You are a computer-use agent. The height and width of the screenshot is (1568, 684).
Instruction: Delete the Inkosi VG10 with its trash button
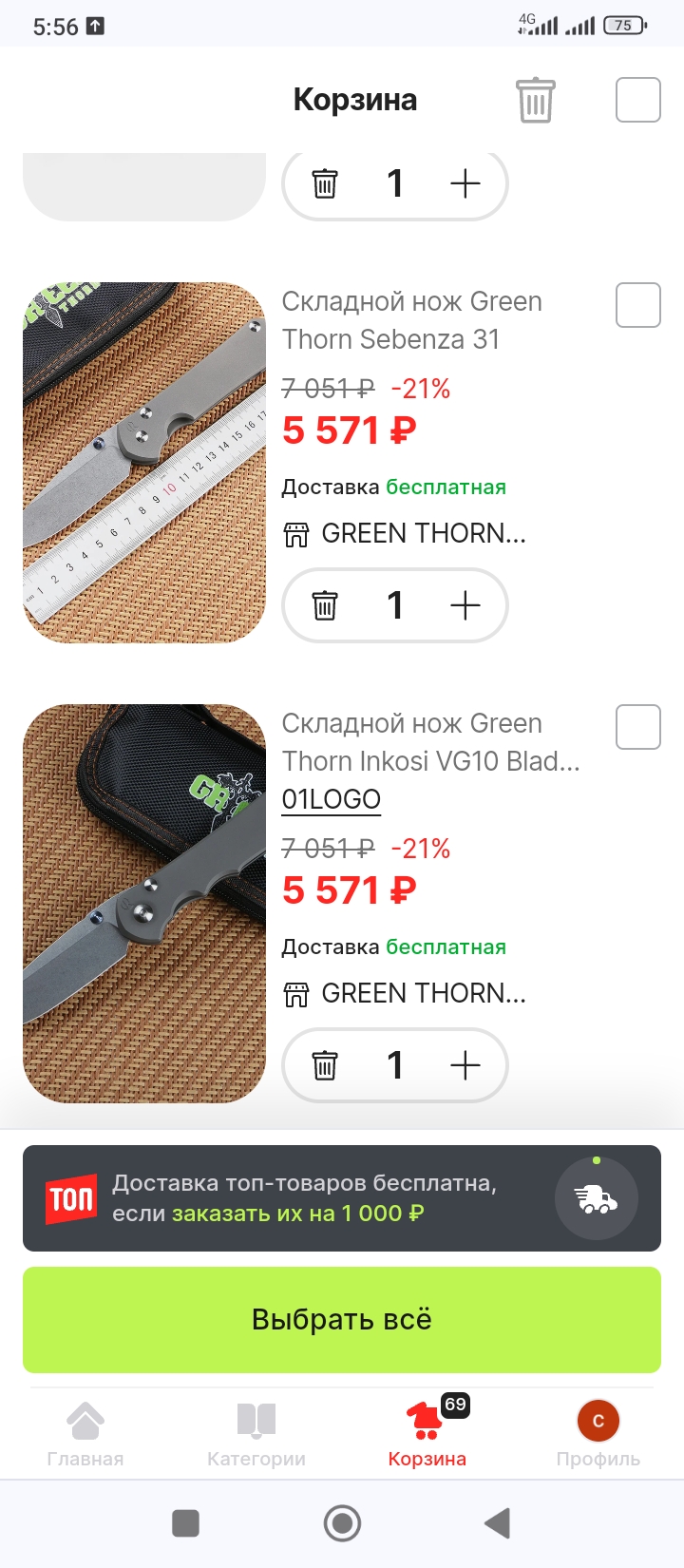[x=325, y=1065]
